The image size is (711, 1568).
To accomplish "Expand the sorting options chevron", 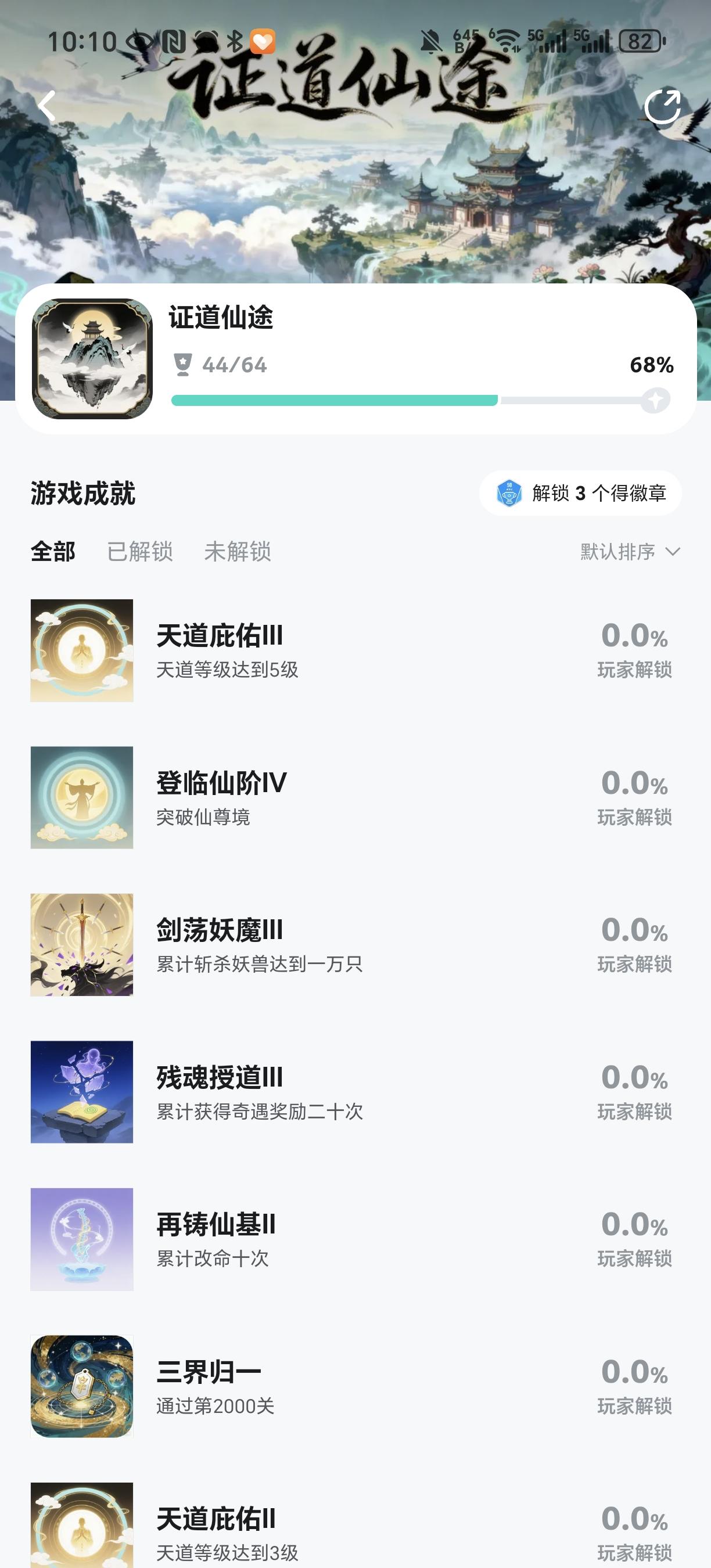I will [674, 553].
